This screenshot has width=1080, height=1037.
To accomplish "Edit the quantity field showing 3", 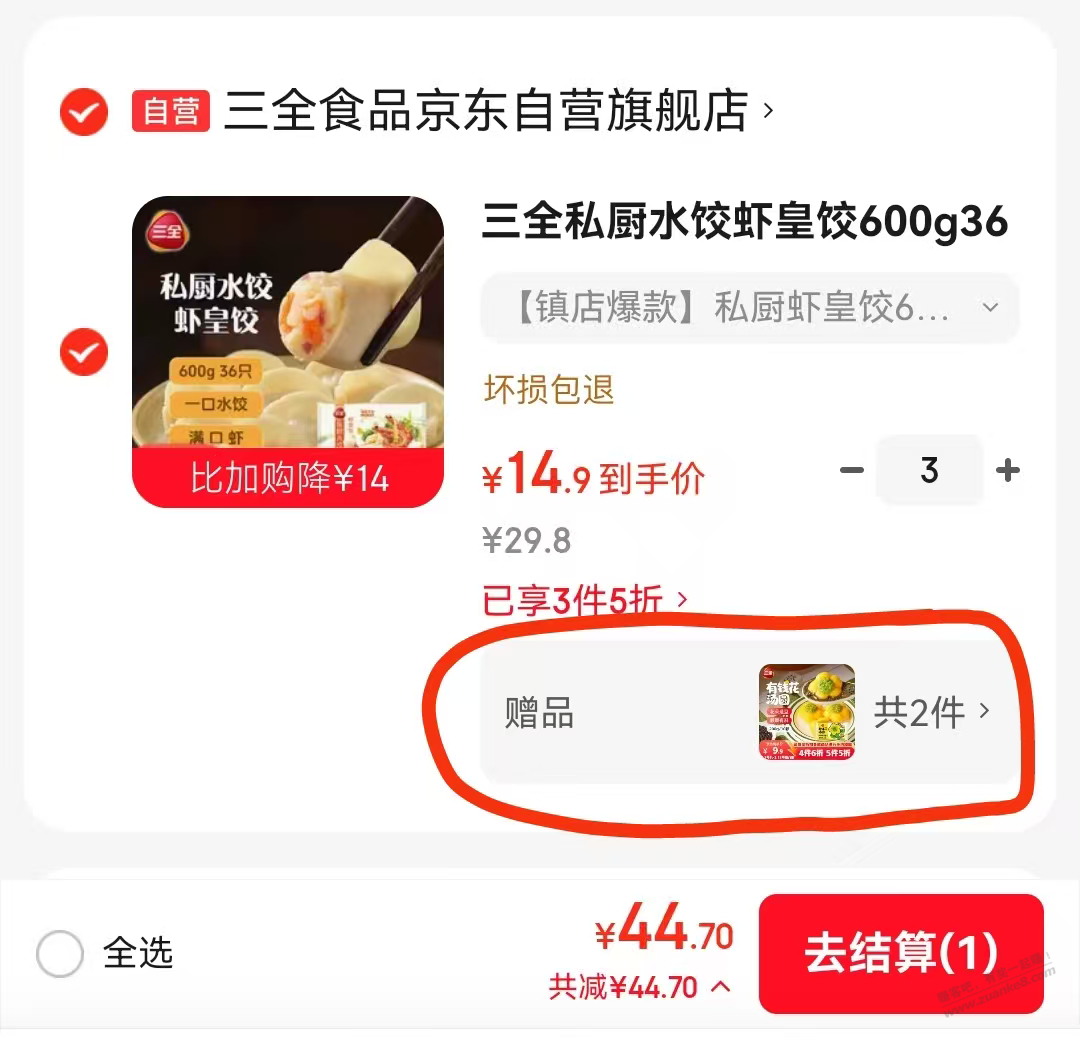I will click(x=929, y=469).
